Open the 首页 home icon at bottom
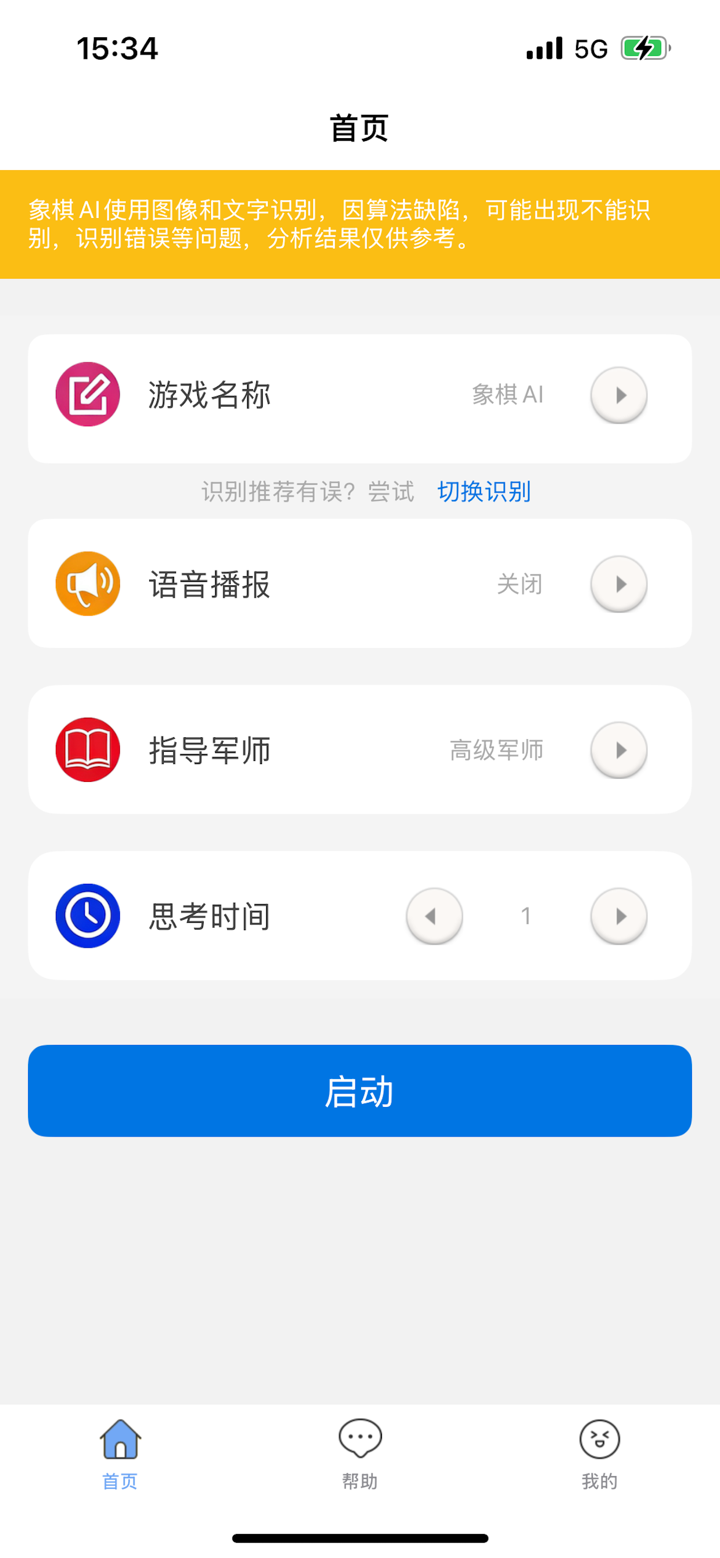 (x=119, y=1438)
